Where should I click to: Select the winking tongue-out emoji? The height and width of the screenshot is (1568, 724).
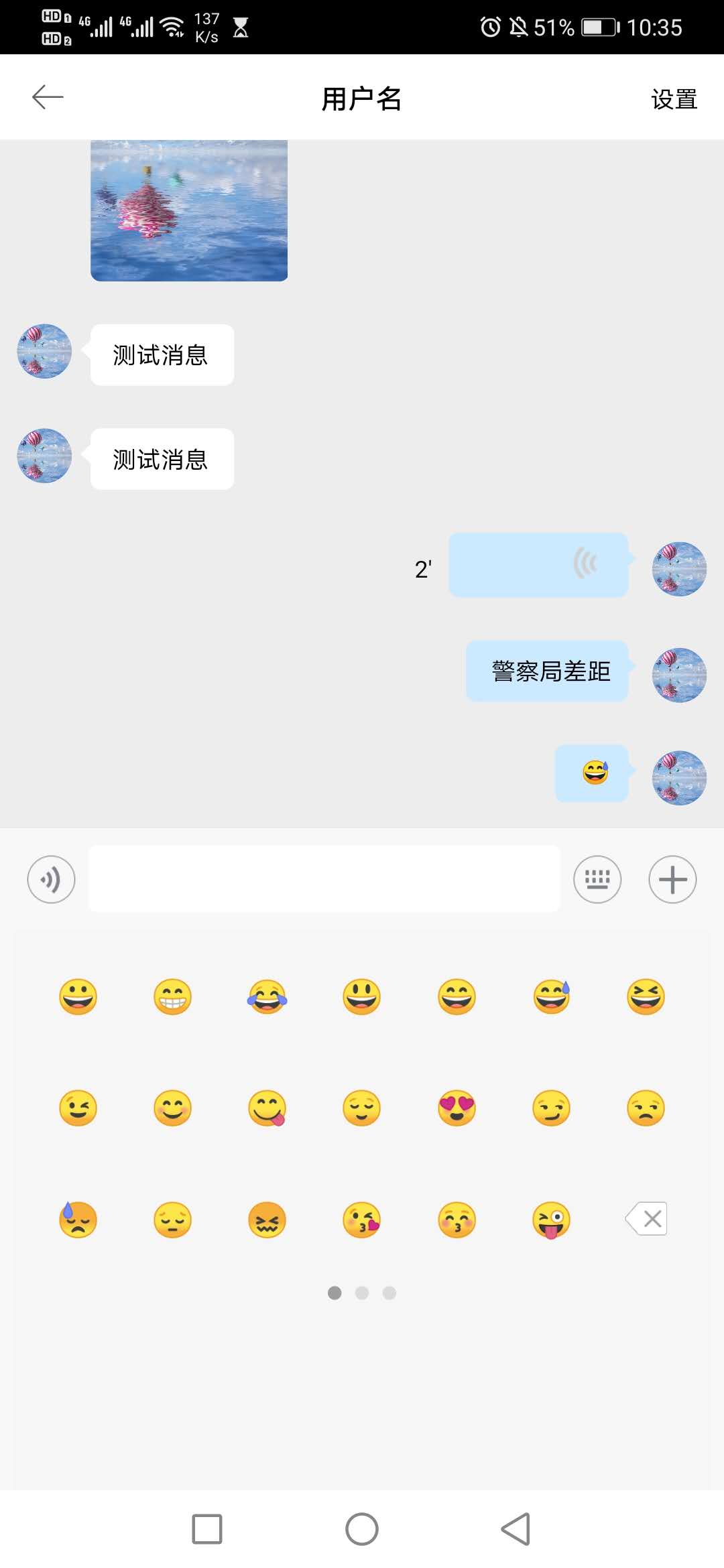click(x=551, y=1220)
